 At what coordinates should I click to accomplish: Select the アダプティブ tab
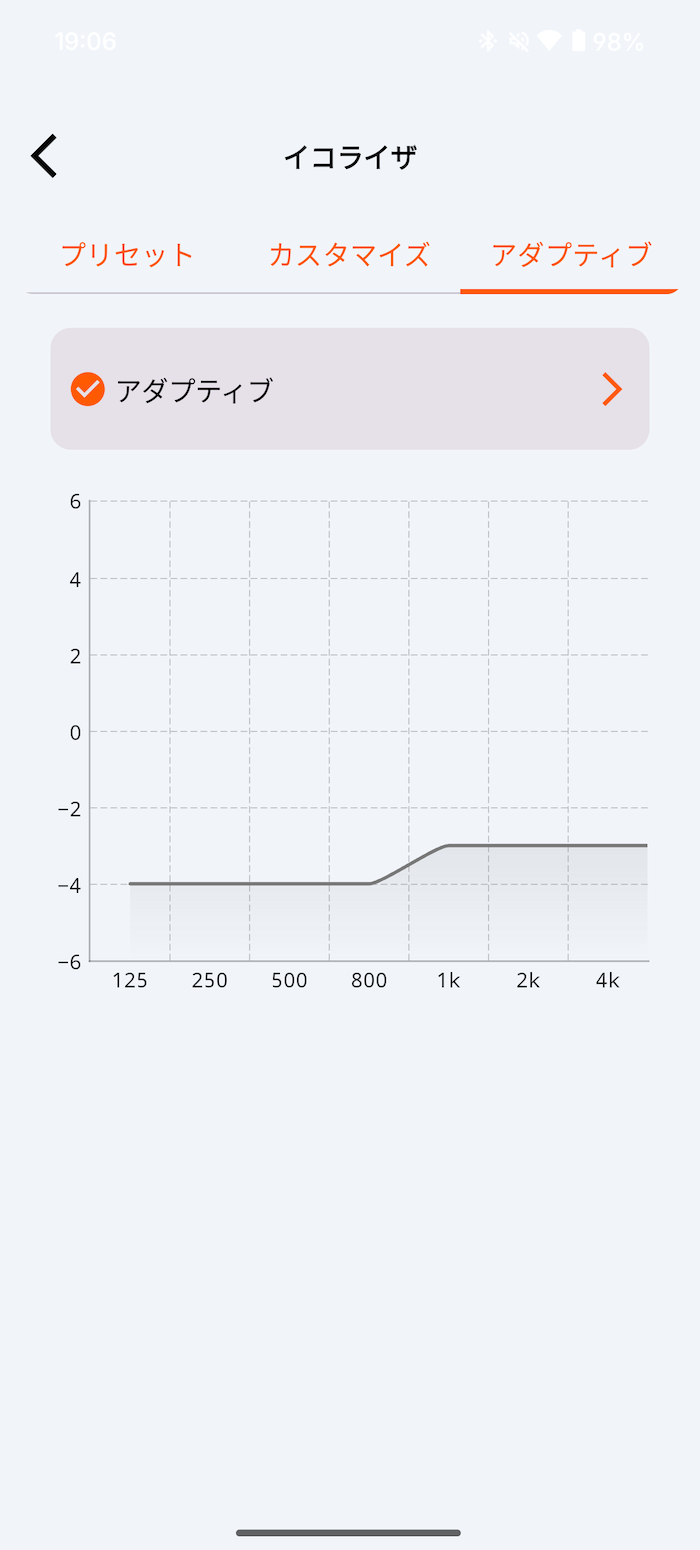[x=571, y=255]
